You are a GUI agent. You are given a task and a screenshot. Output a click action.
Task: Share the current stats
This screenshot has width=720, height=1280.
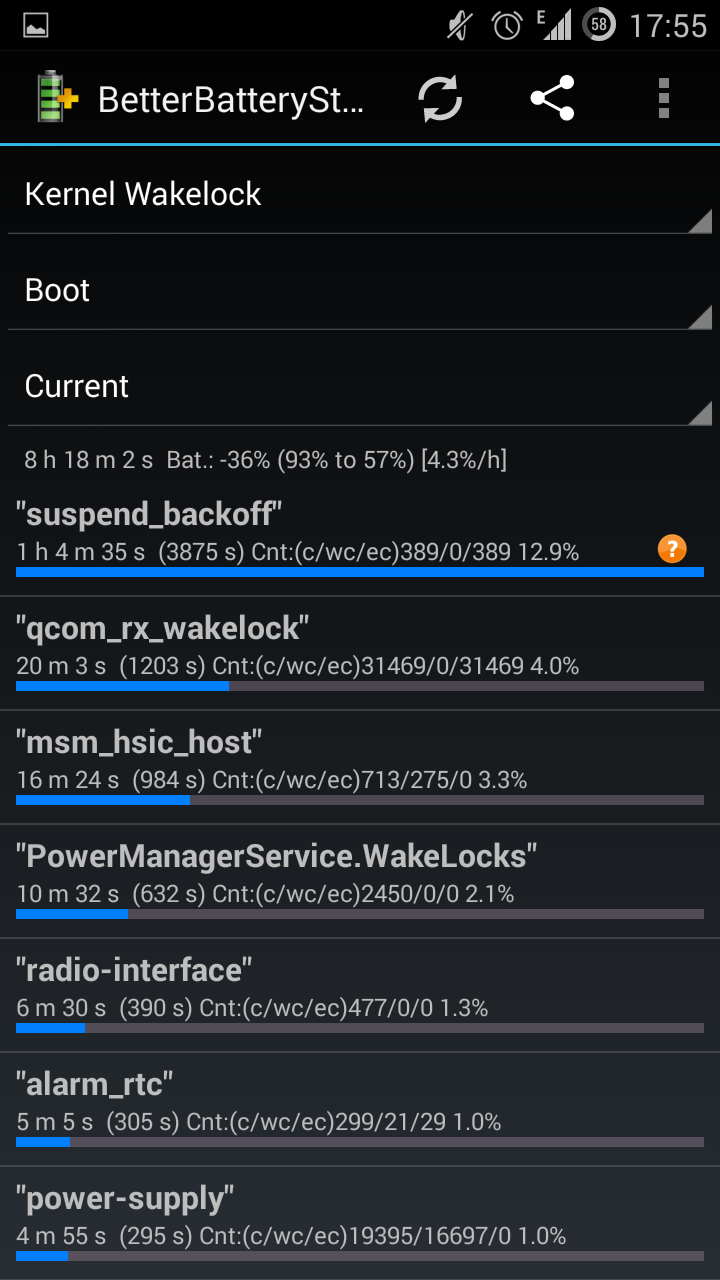click(x=552, y=99)
